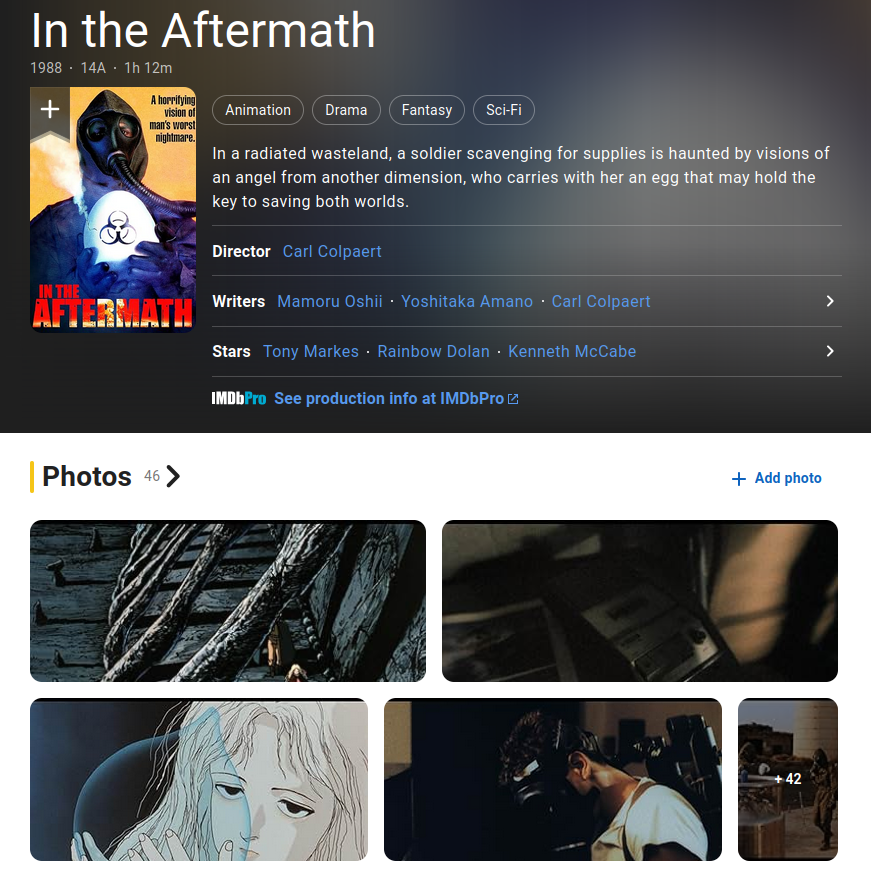Image resolution: width=871 pixels, height=874 pixels.
Task: Select the Drama genre chip
Action: (346, 110)
